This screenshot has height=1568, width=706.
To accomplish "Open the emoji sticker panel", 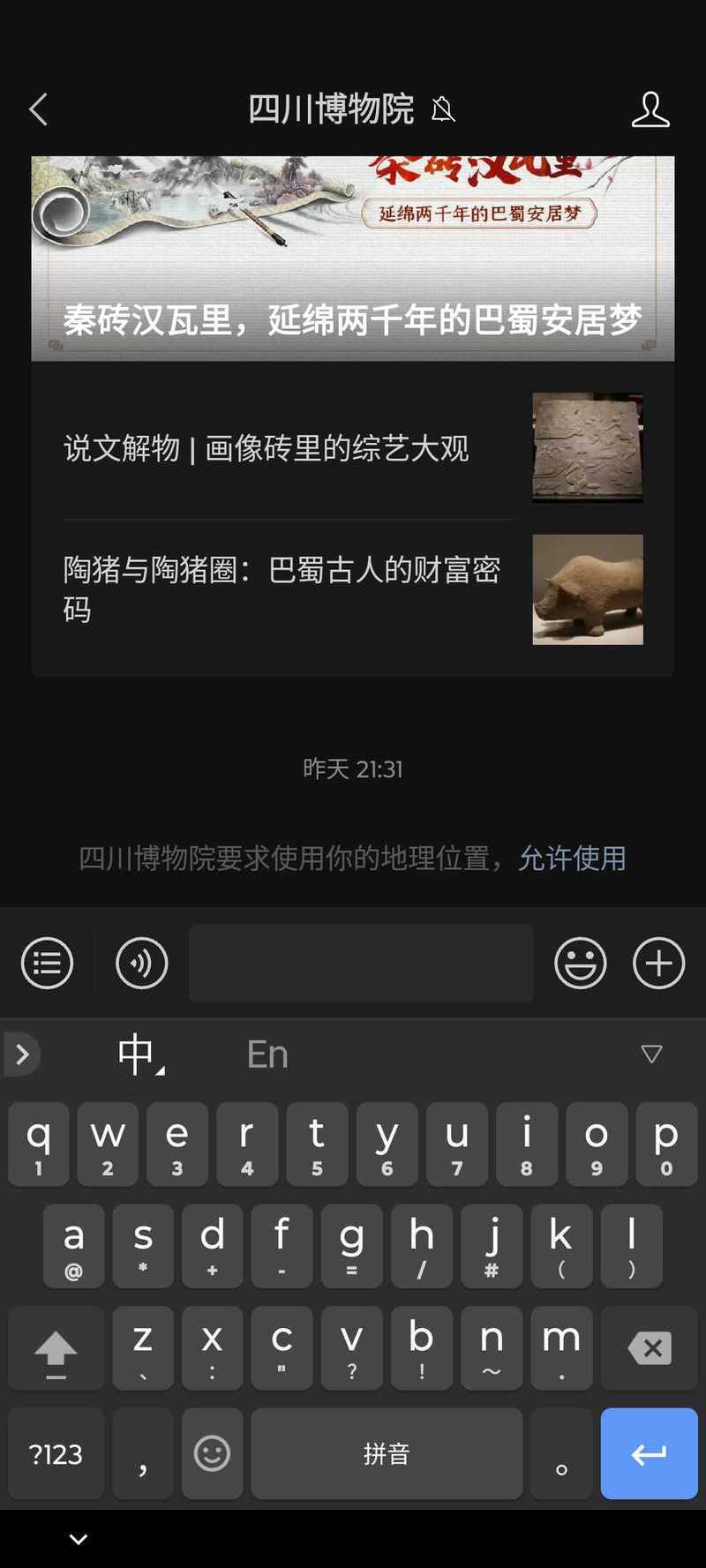I will coord(580,963).
